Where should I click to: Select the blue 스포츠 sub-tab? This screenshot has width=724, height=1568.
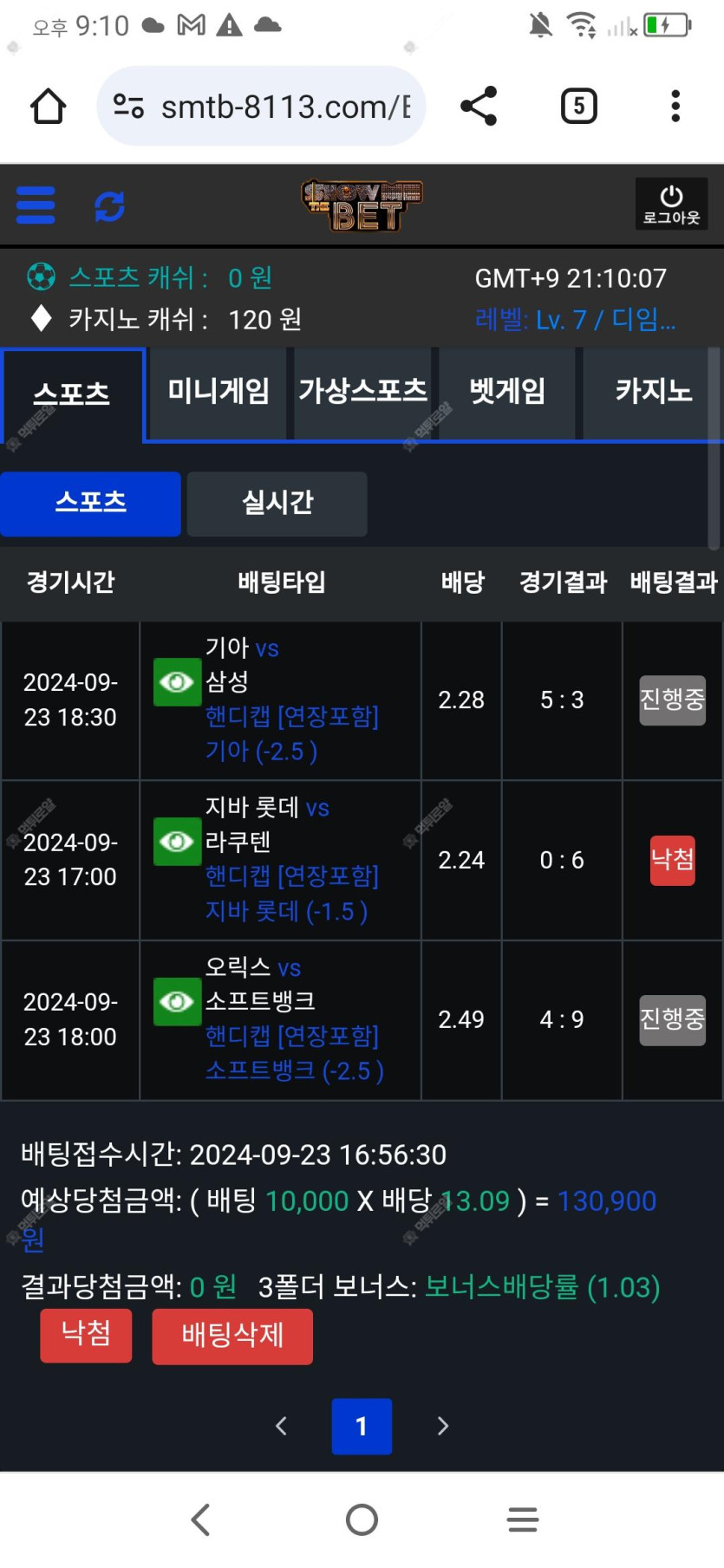(x=90, y=504)
